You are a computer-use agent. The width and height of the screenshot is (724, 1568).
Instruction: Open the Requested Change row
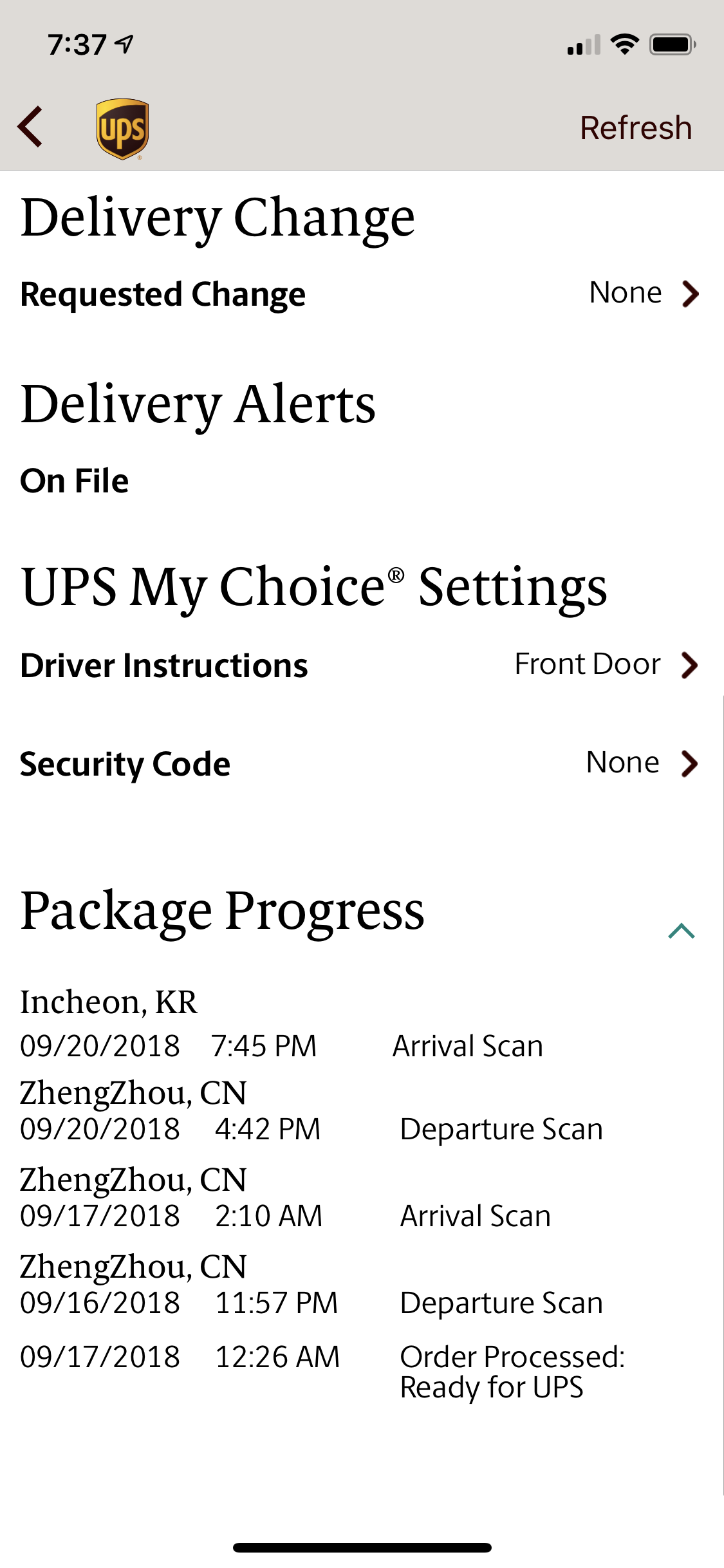[362, 294]
